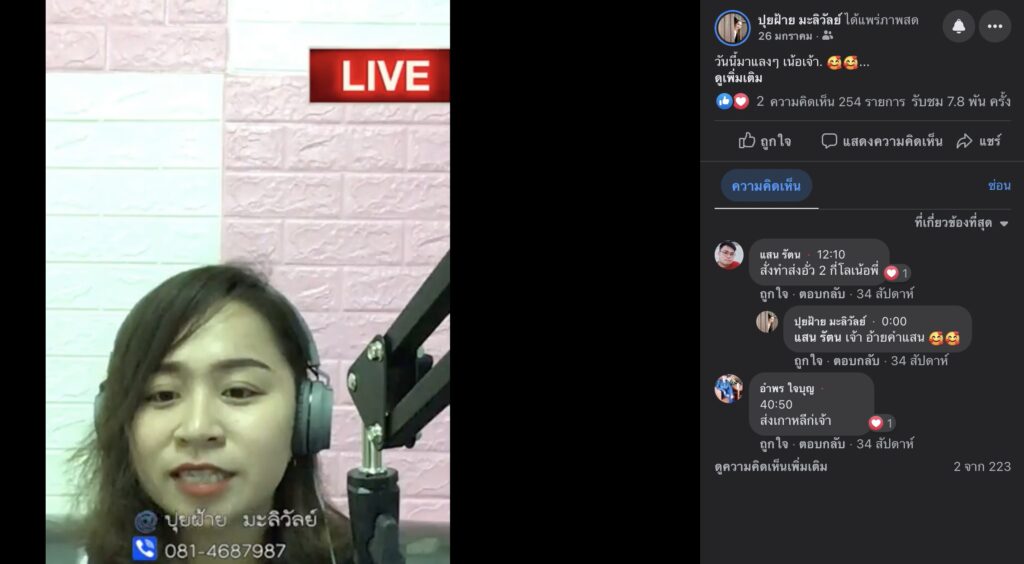Tap the live video to show playback controls
Image resolution: width=1024 pixels, height=564 pixels.
click(x=247, y=282)
